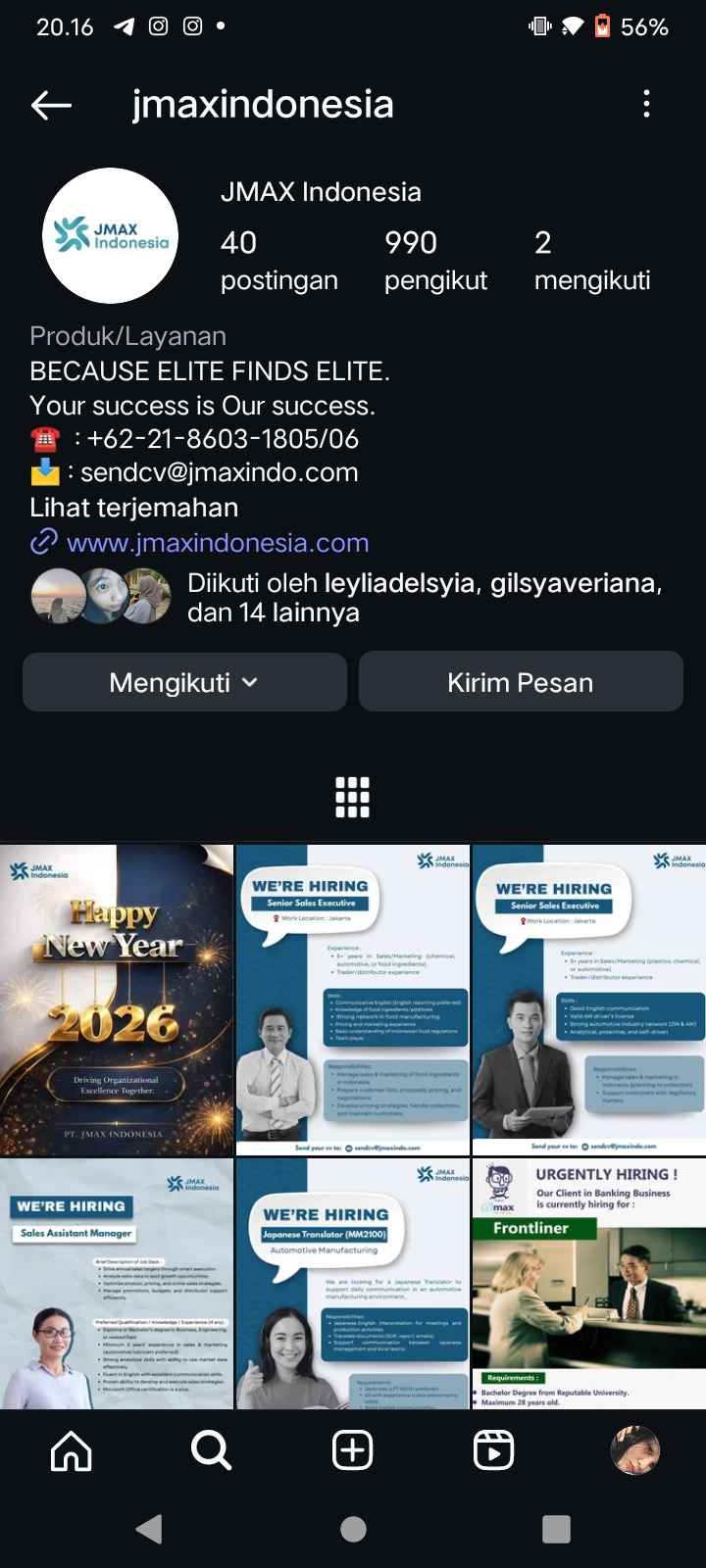The width and height of the screenshot is (706, 1568).
Task: Tap Lihat terjemahan to translate the bio
Action: pyautogui.click(x=134, y=508)
